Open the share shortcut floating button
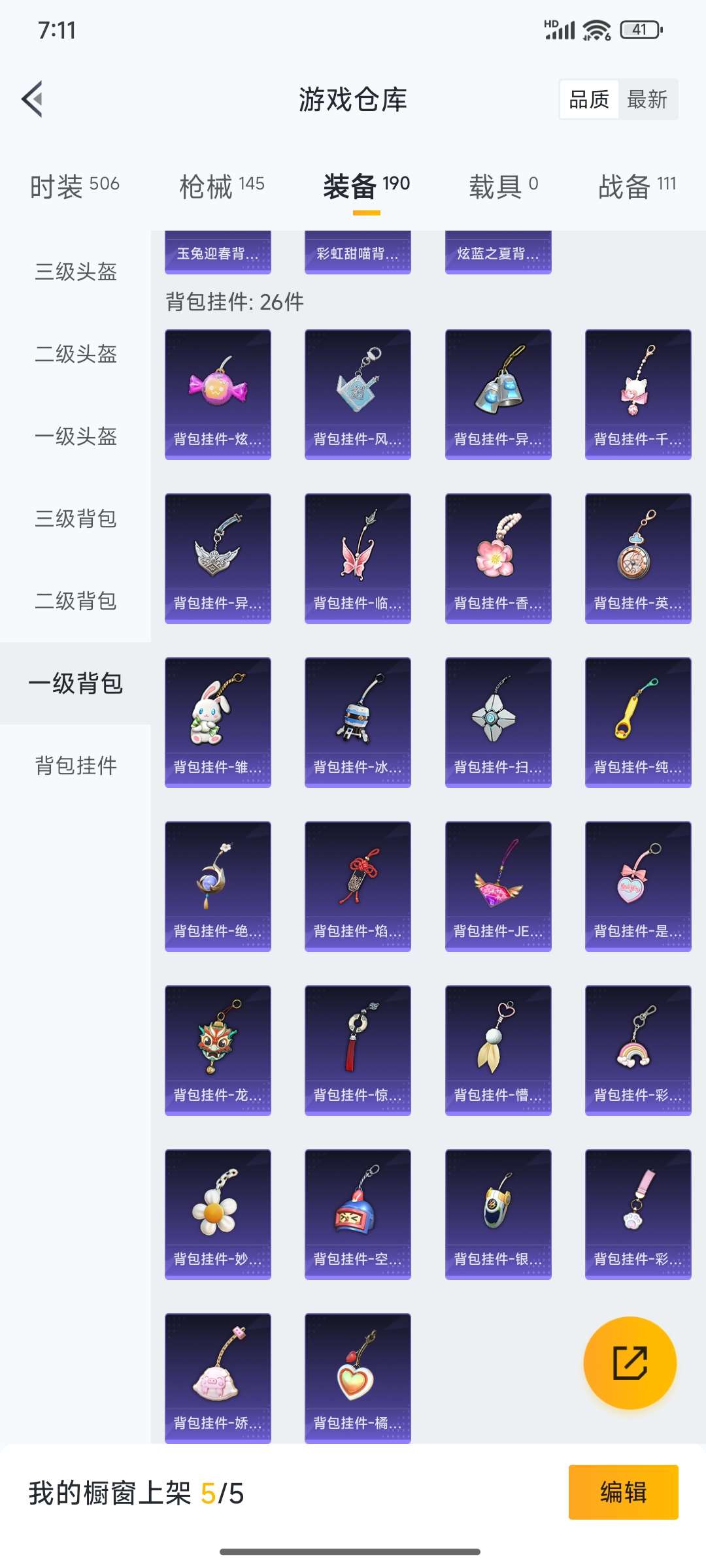 tap(630, 1364)
